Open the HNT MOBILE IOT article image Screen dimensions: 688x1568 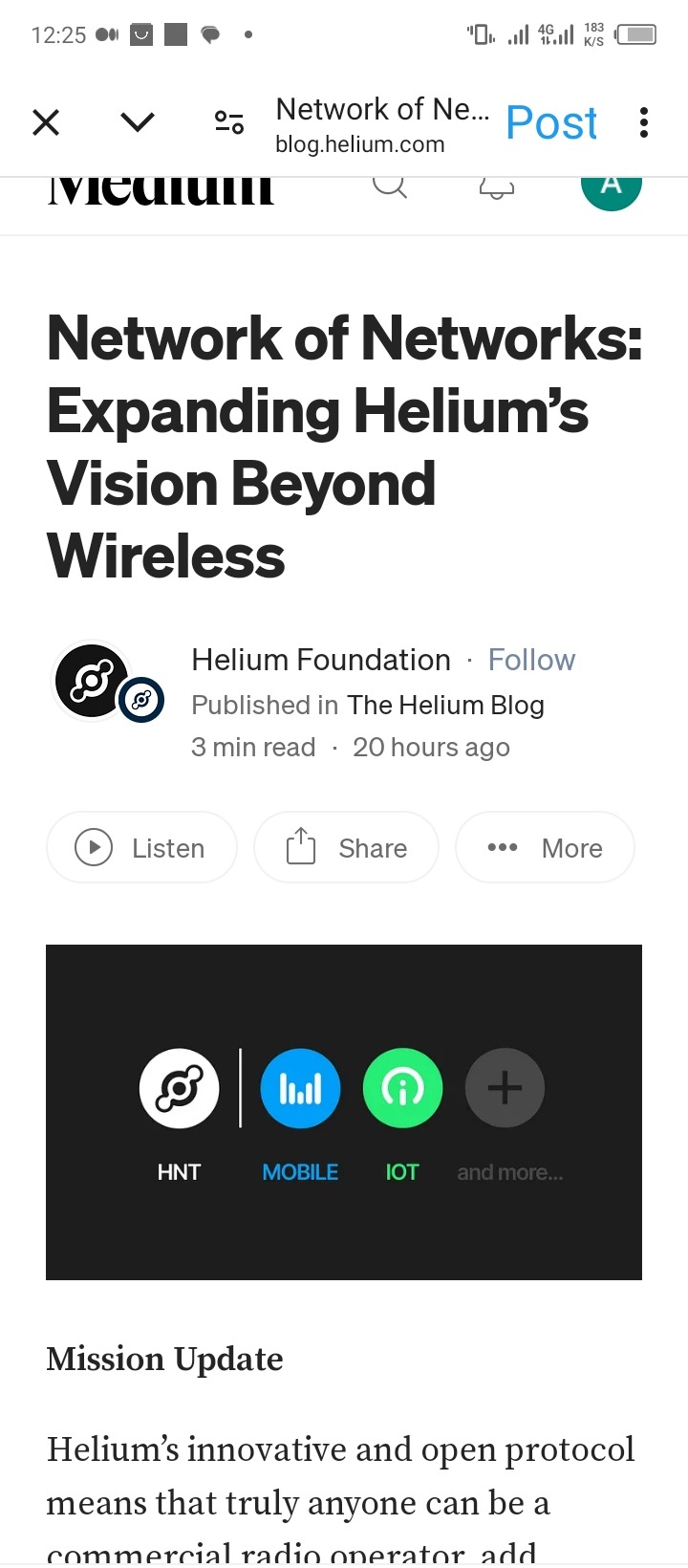tap(344, 1112)
